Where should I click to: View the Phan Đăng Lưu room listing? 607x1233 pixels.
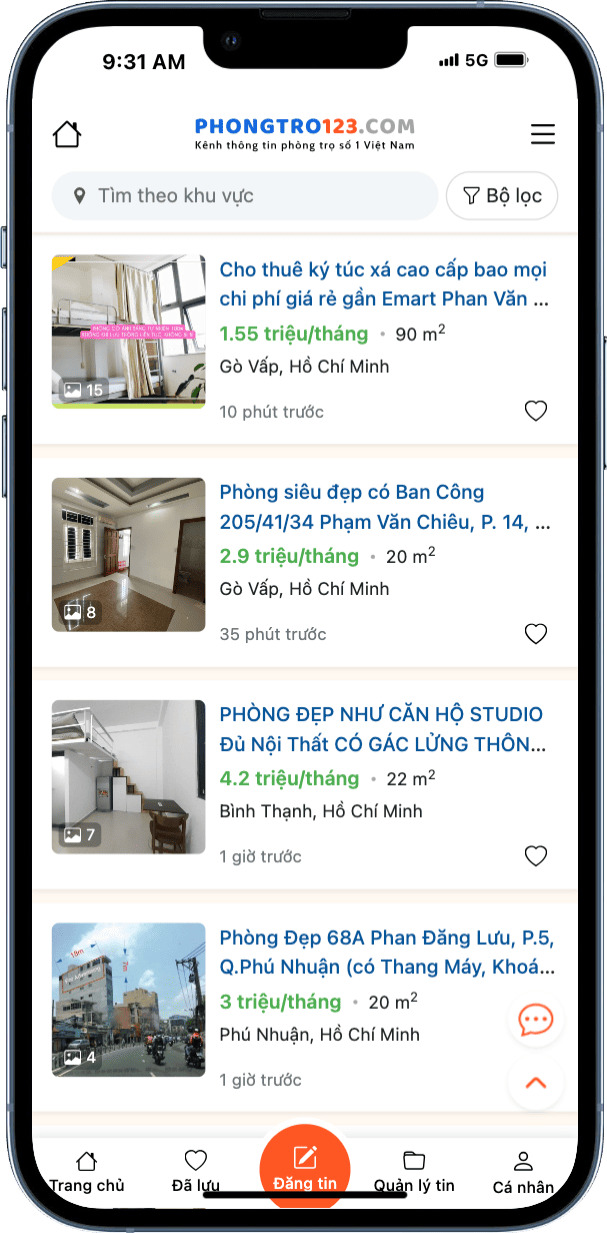click(386, 952)
